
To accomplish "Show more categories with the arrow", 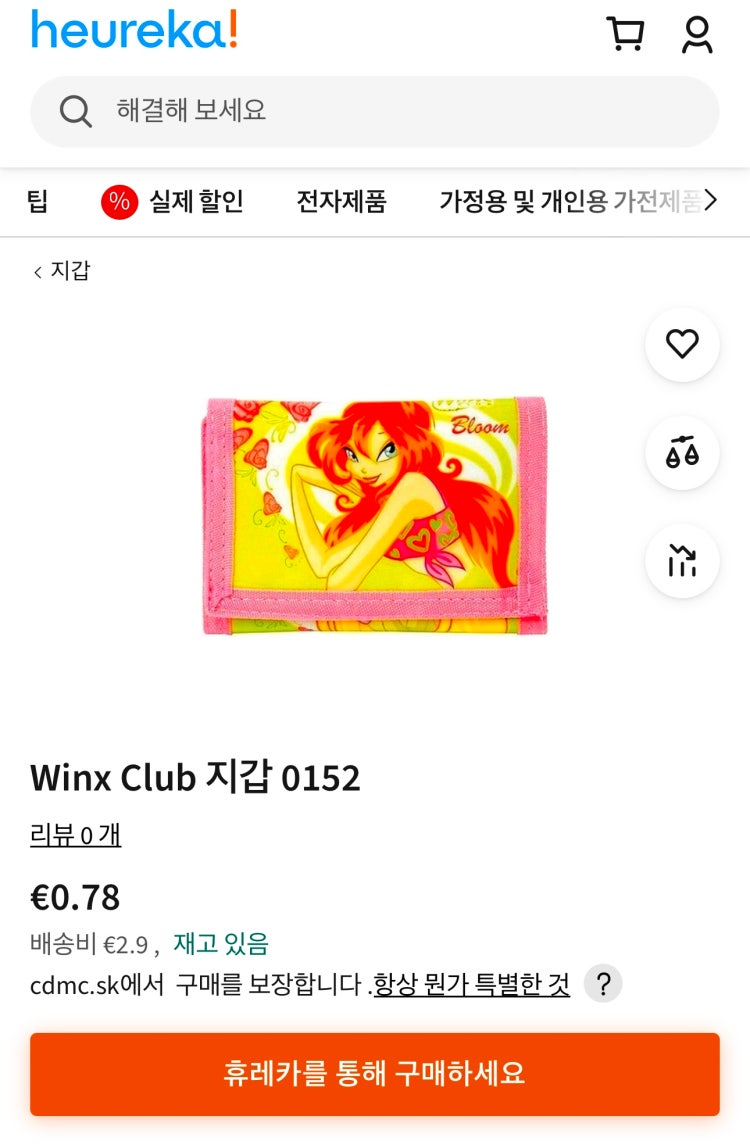I will [x=711, y=201].
